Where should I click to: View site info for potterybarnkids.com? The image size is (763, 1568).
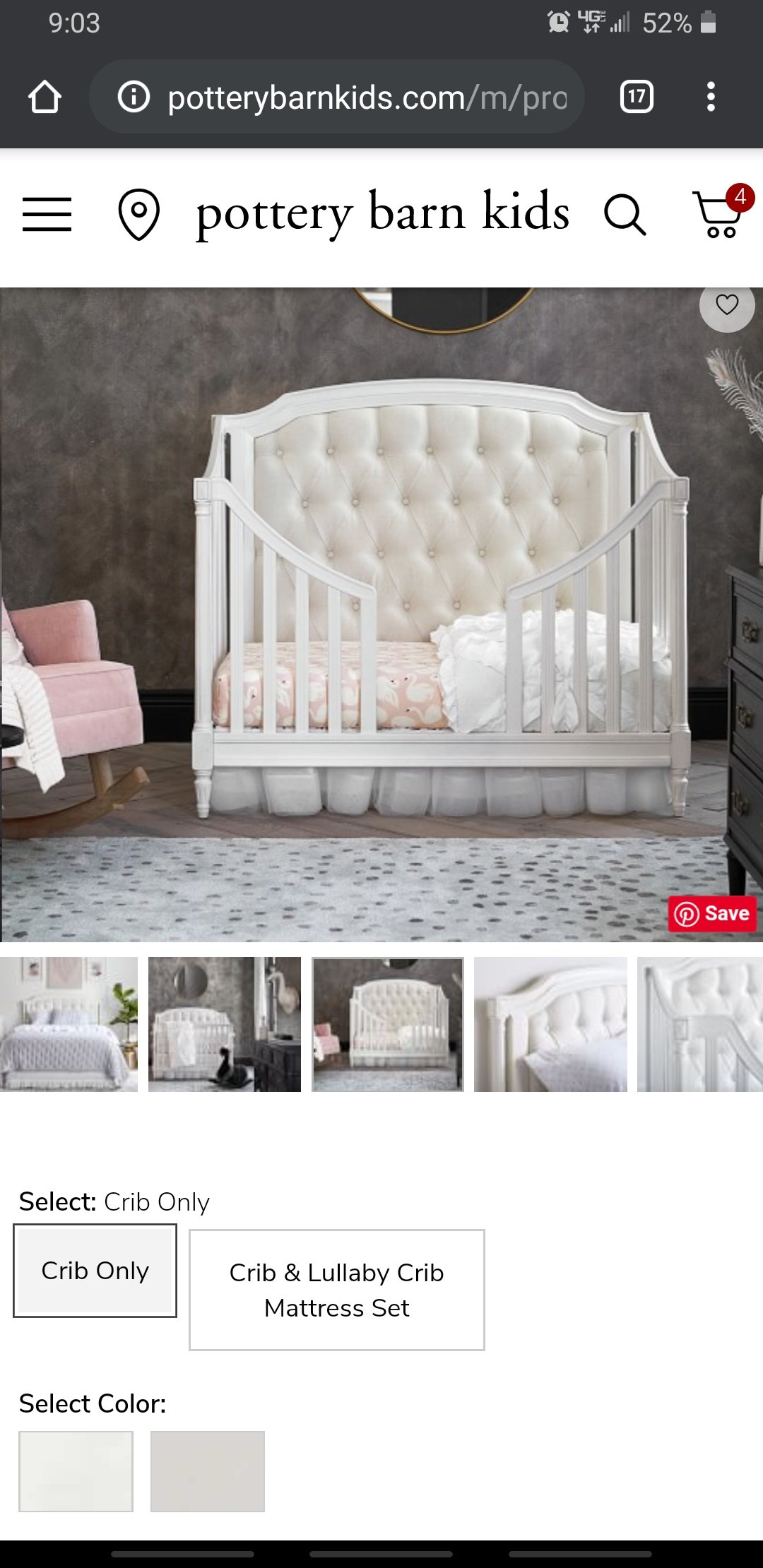134,97
